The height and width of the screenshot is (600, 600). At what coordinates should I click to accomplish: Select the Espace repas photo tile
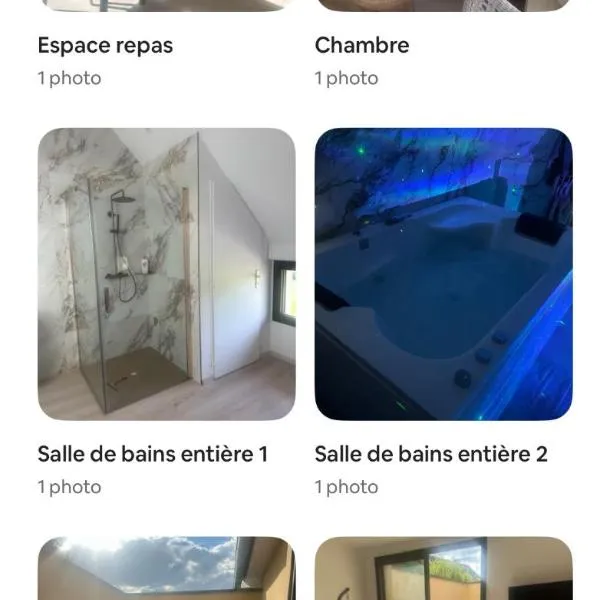click(166, 6)
